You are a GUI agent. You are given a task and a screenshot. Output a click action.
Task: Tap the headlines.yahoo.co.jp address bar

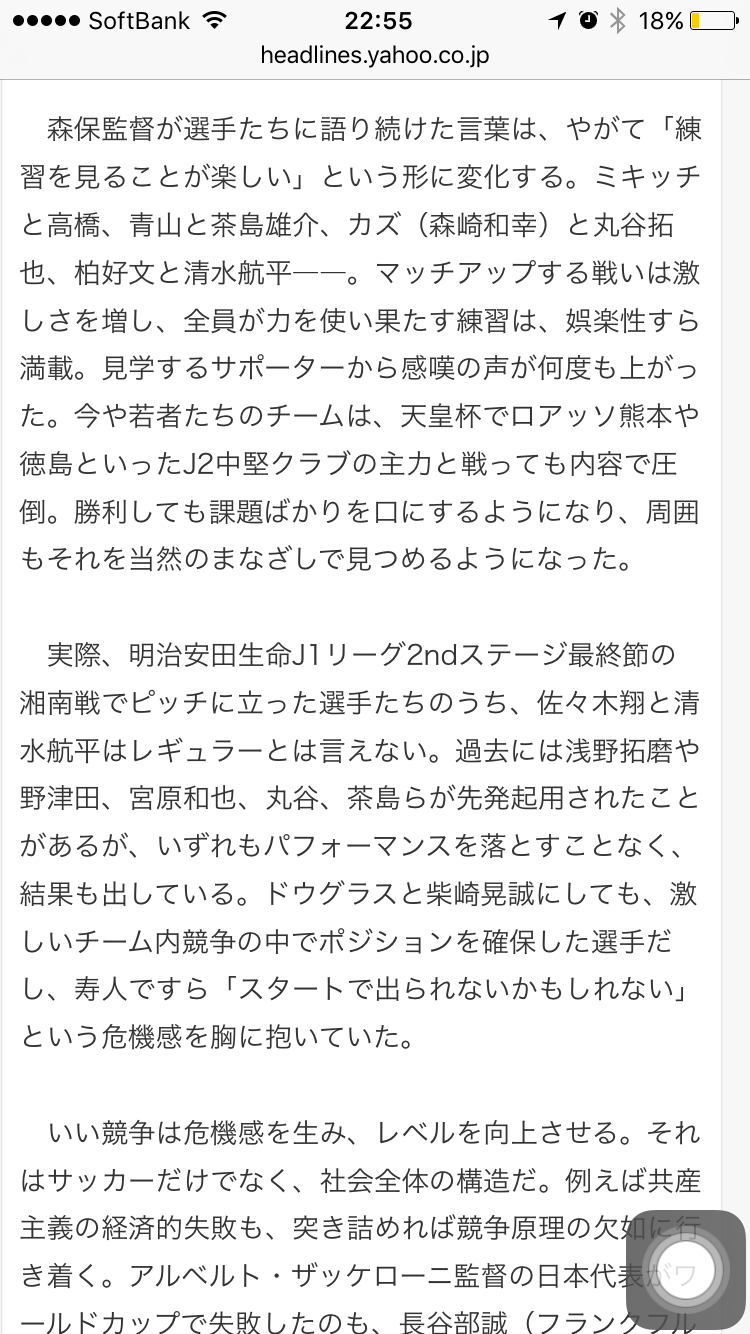pos(375,56)
